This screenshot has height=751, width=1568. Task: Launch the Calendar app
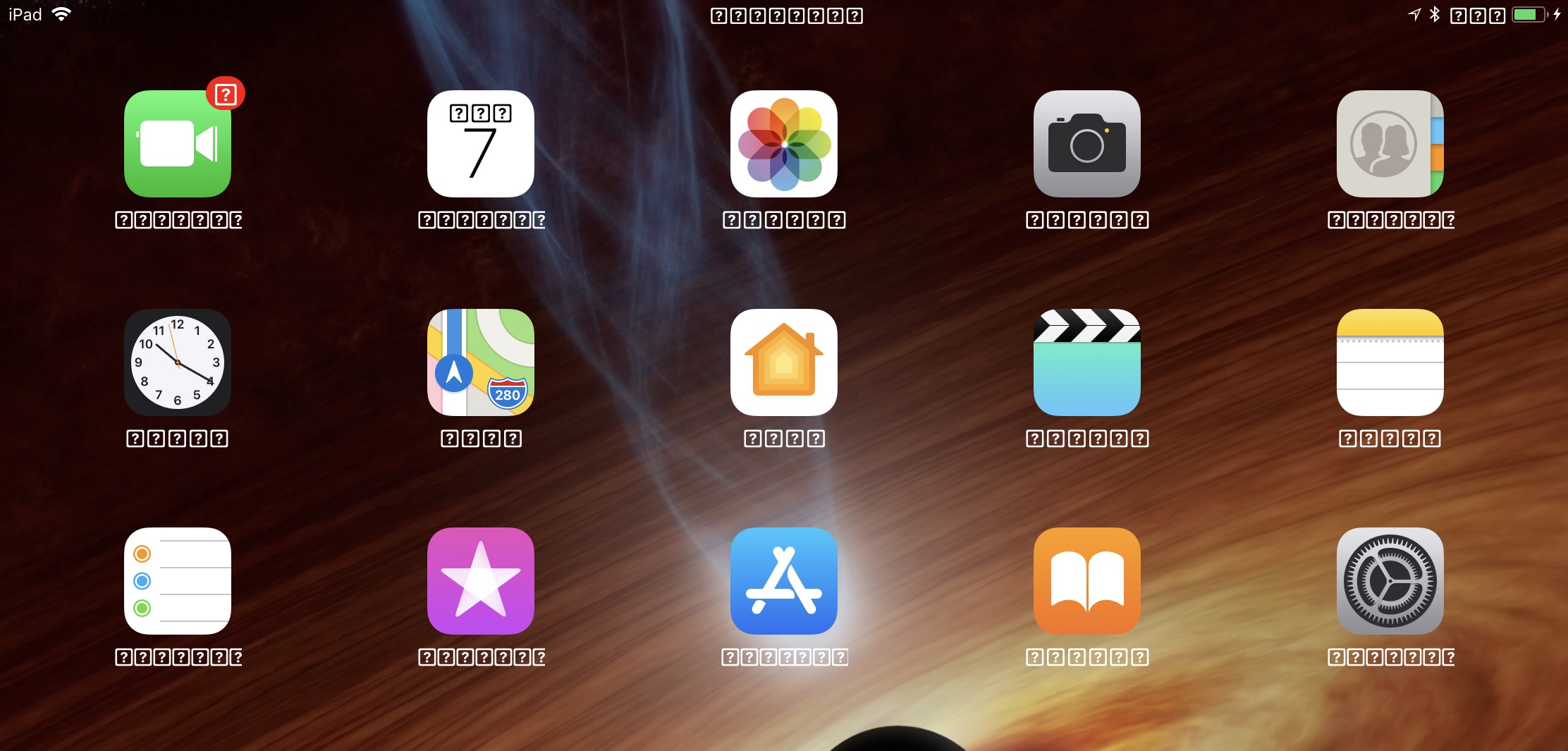(481, 144)
